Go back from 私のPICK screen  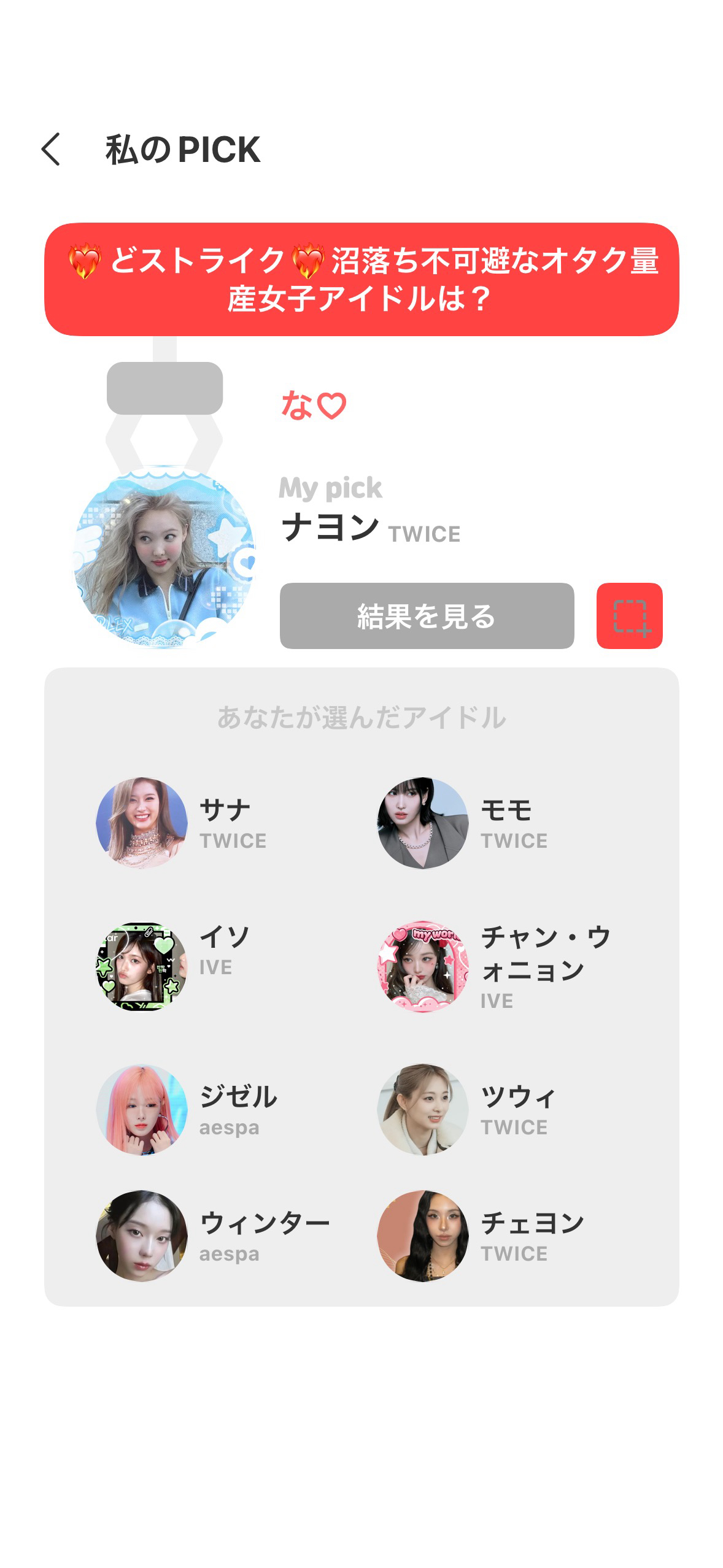tap(51, 149)
